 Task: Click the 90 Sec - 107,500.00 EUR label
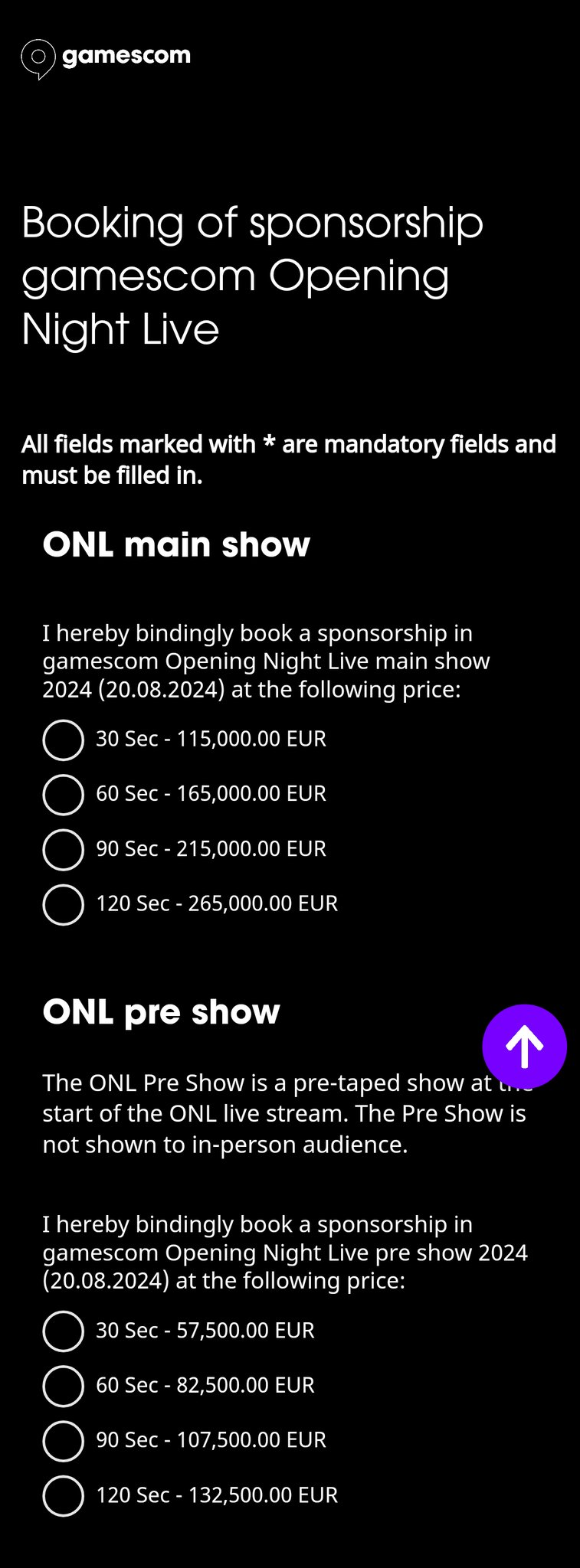[211, 1440]
